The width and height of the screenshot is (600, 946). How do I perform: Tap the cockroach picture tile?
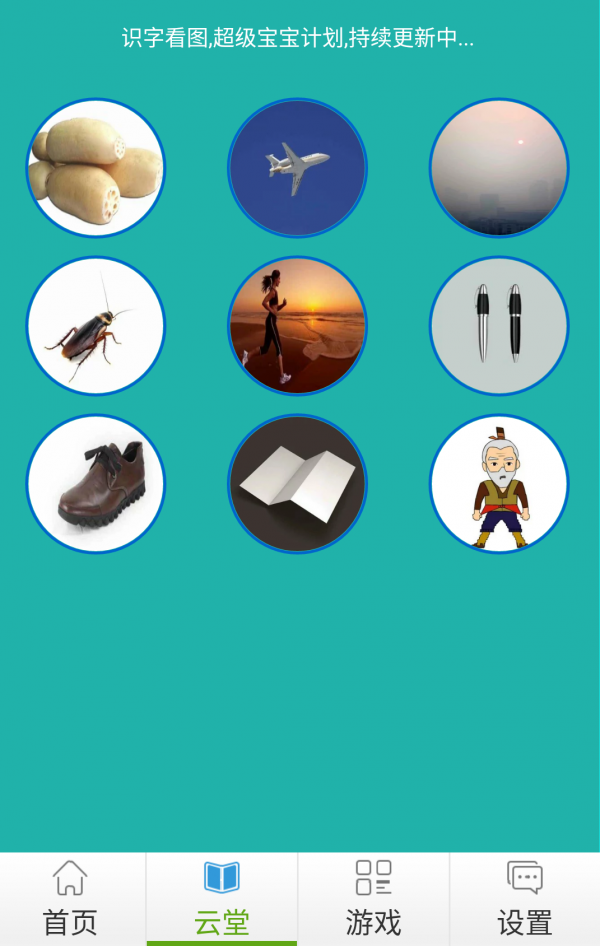point(95,326)
